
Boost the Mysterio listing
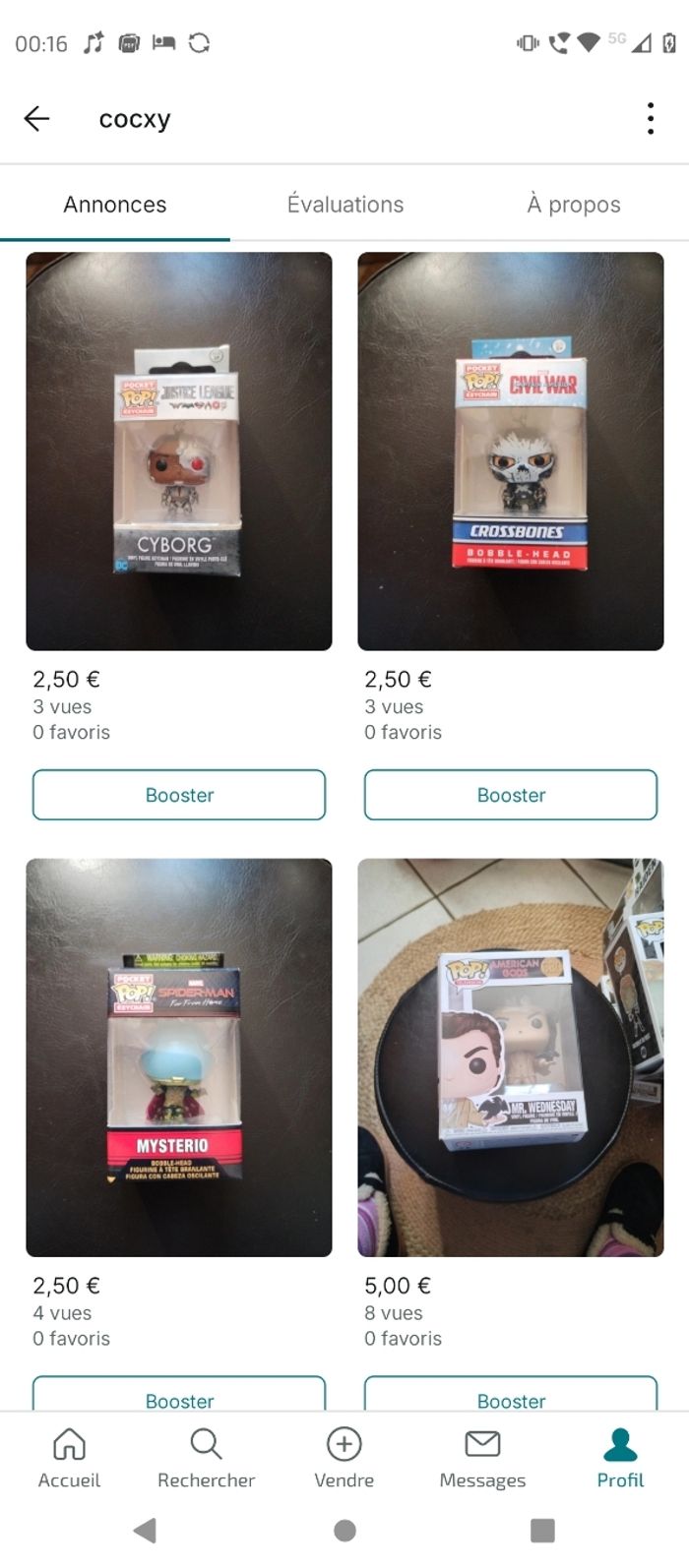coord(179,1398)
